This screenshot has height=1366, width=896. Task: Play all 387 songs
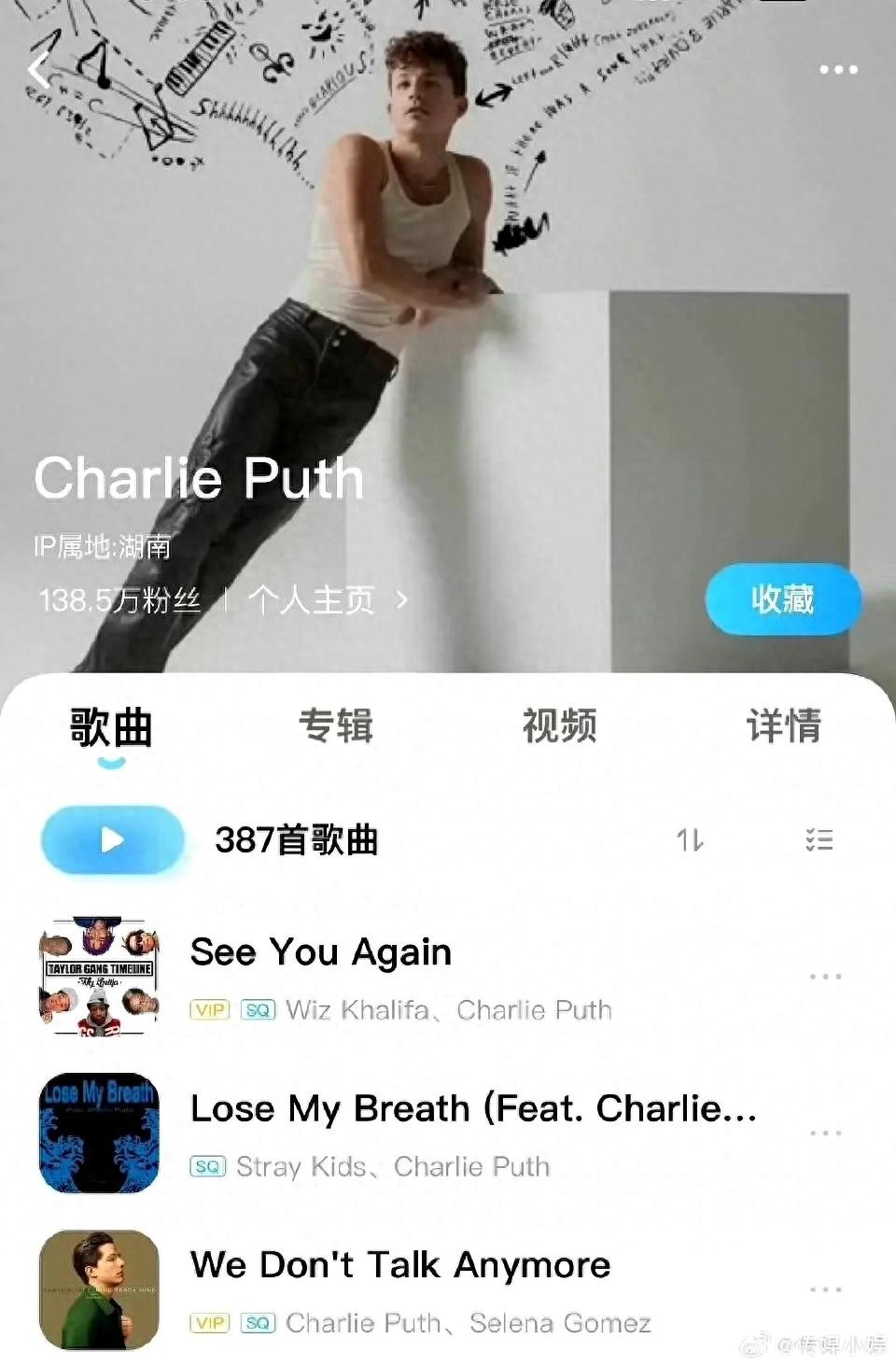112,839
